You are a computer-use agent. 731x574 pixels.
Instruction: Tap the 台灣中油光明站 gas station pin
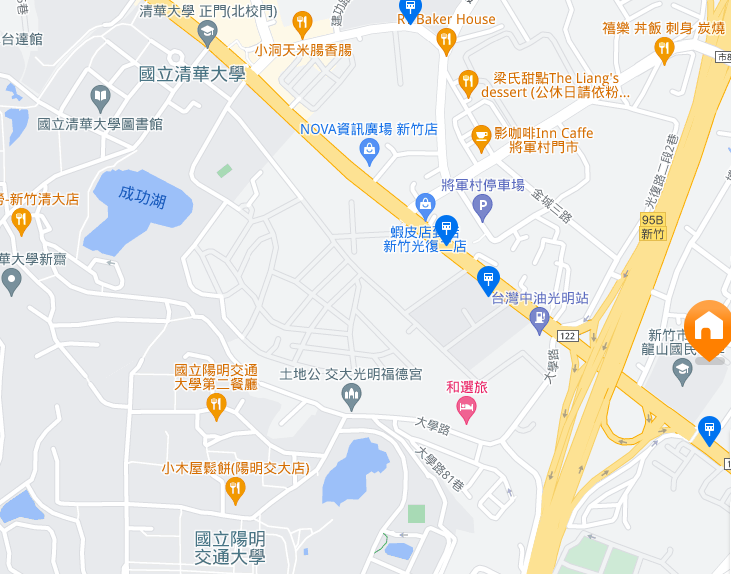click(540, 321)
